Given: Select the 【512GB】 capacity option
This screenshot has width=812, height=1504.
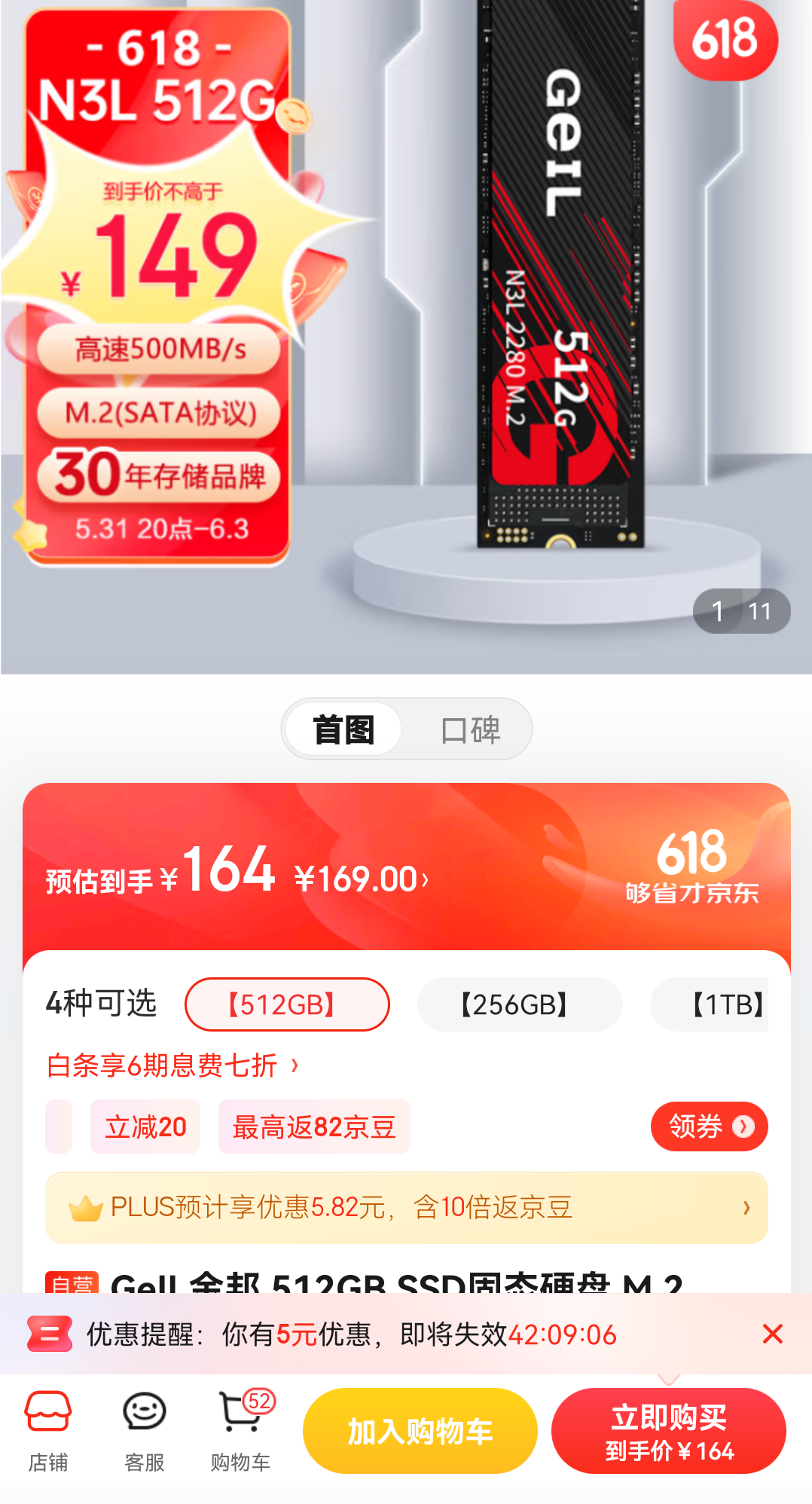Looking at the screenshot, I should coord(287,1004).
